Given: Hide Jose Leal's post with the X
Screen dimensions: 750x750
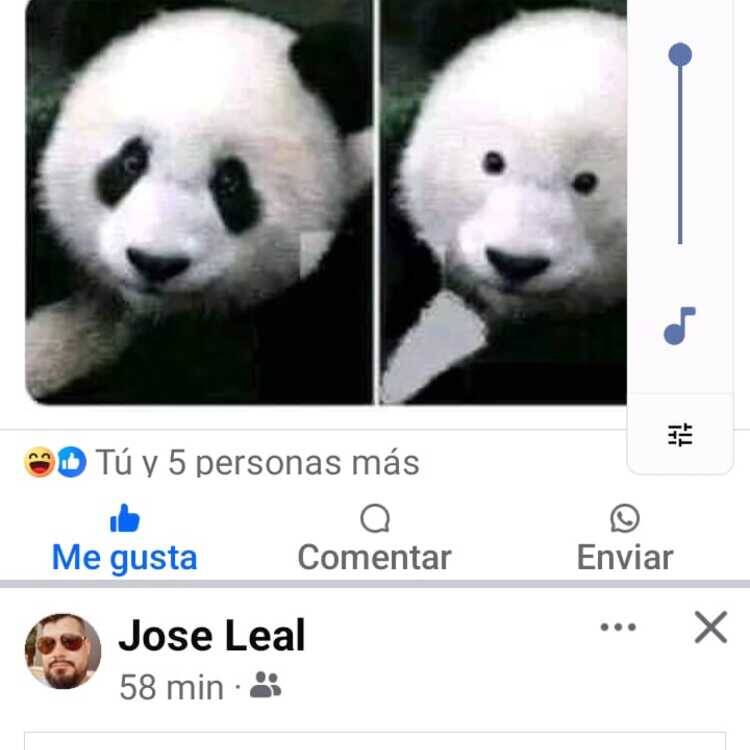Looking at the screenshot, I should coord(710,627).
